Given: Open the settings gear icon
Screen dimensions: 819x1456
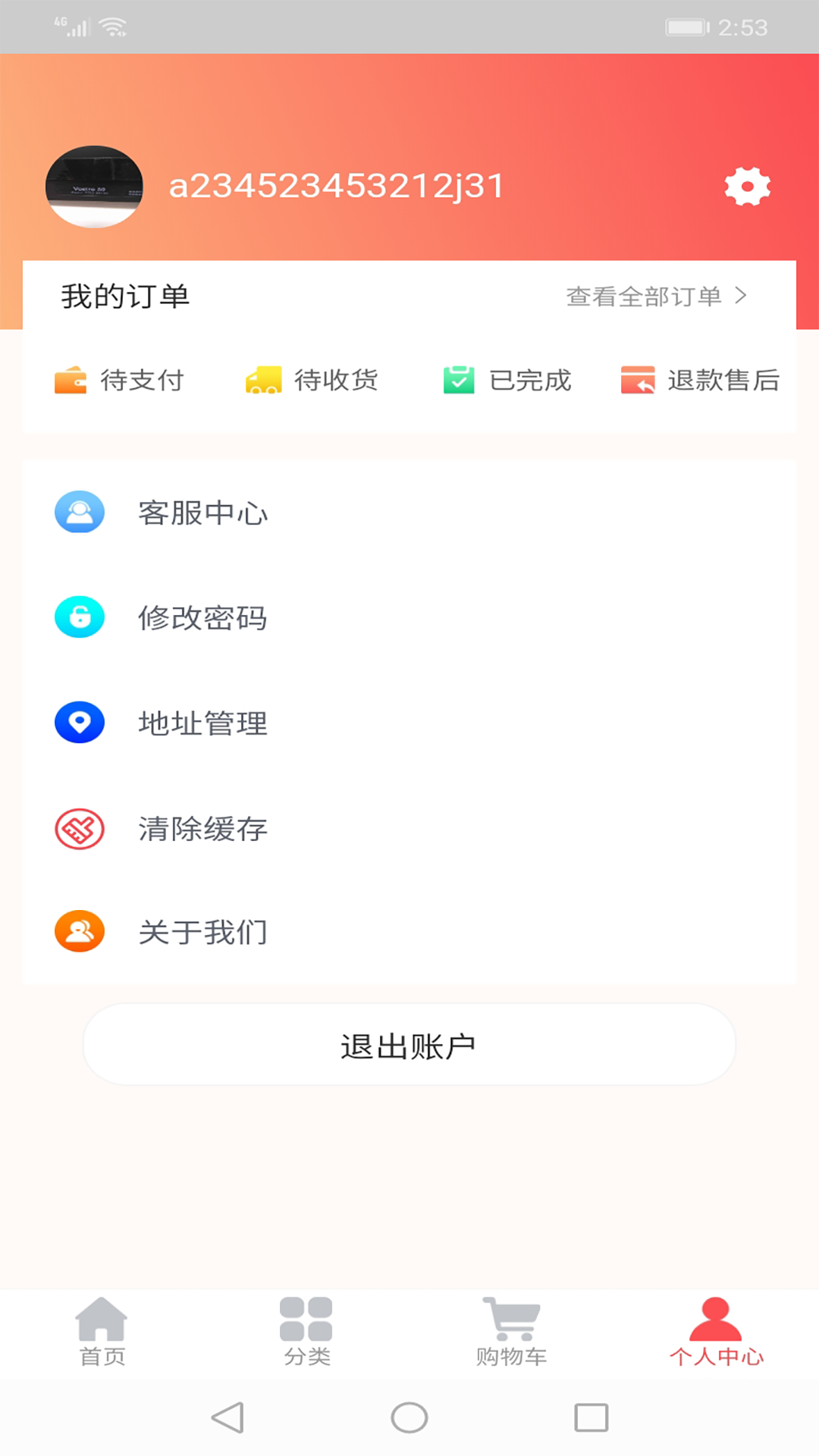Looking at the screenshot, I should point(747,187).
